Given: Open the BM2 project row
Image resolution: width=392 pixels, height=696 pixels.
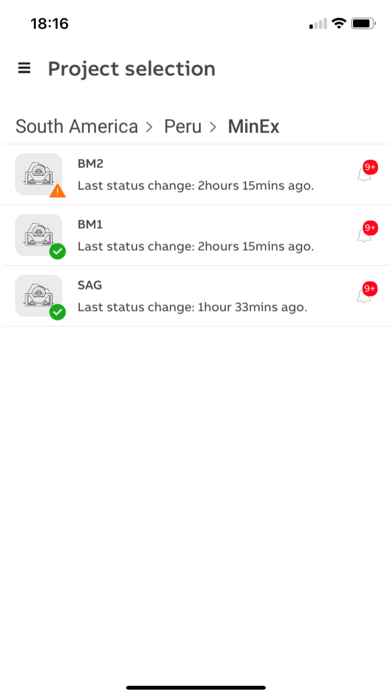Looking at the screenshot, I should [196, 174].
